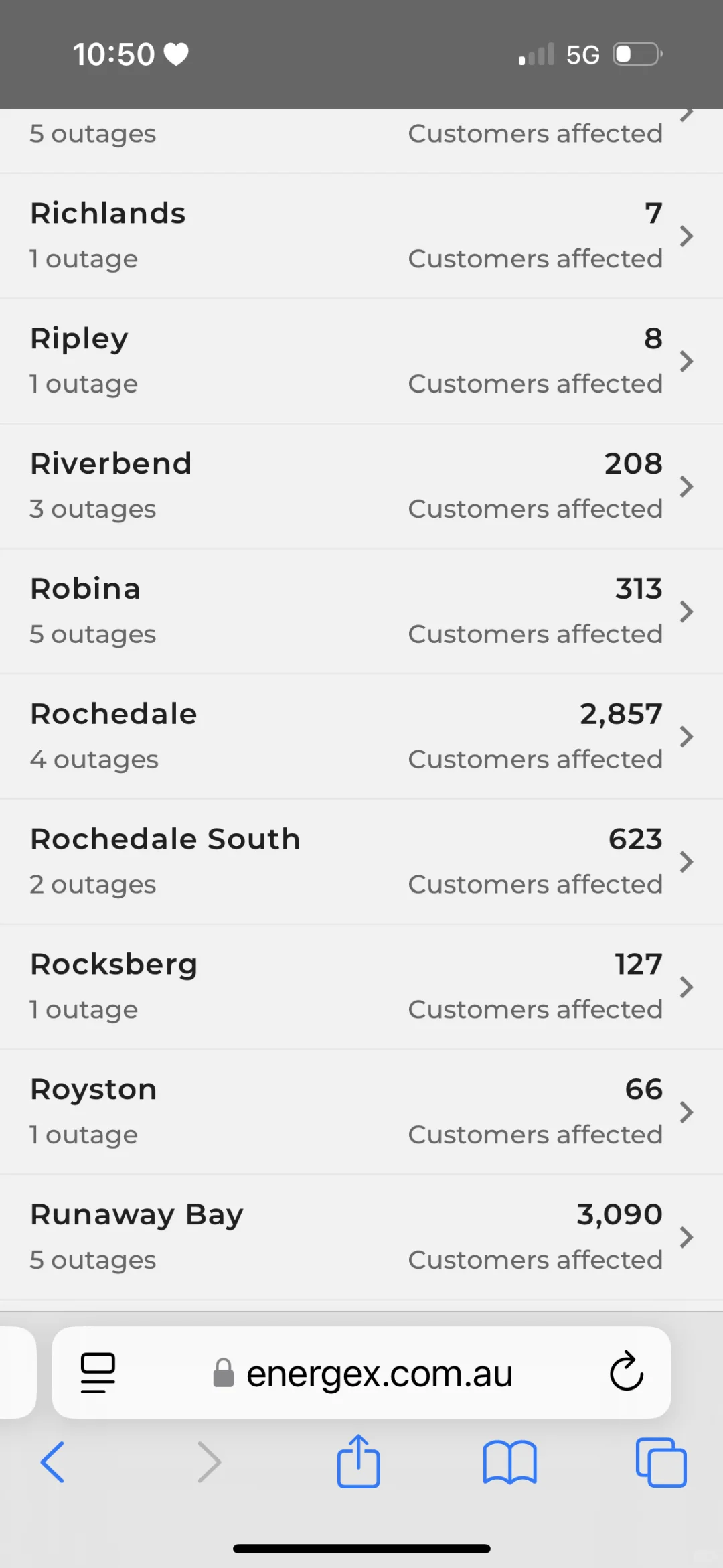This screenshot has width=723, height=1568.
Task: Show all open tabs
Action: (x=661, y=1462)
